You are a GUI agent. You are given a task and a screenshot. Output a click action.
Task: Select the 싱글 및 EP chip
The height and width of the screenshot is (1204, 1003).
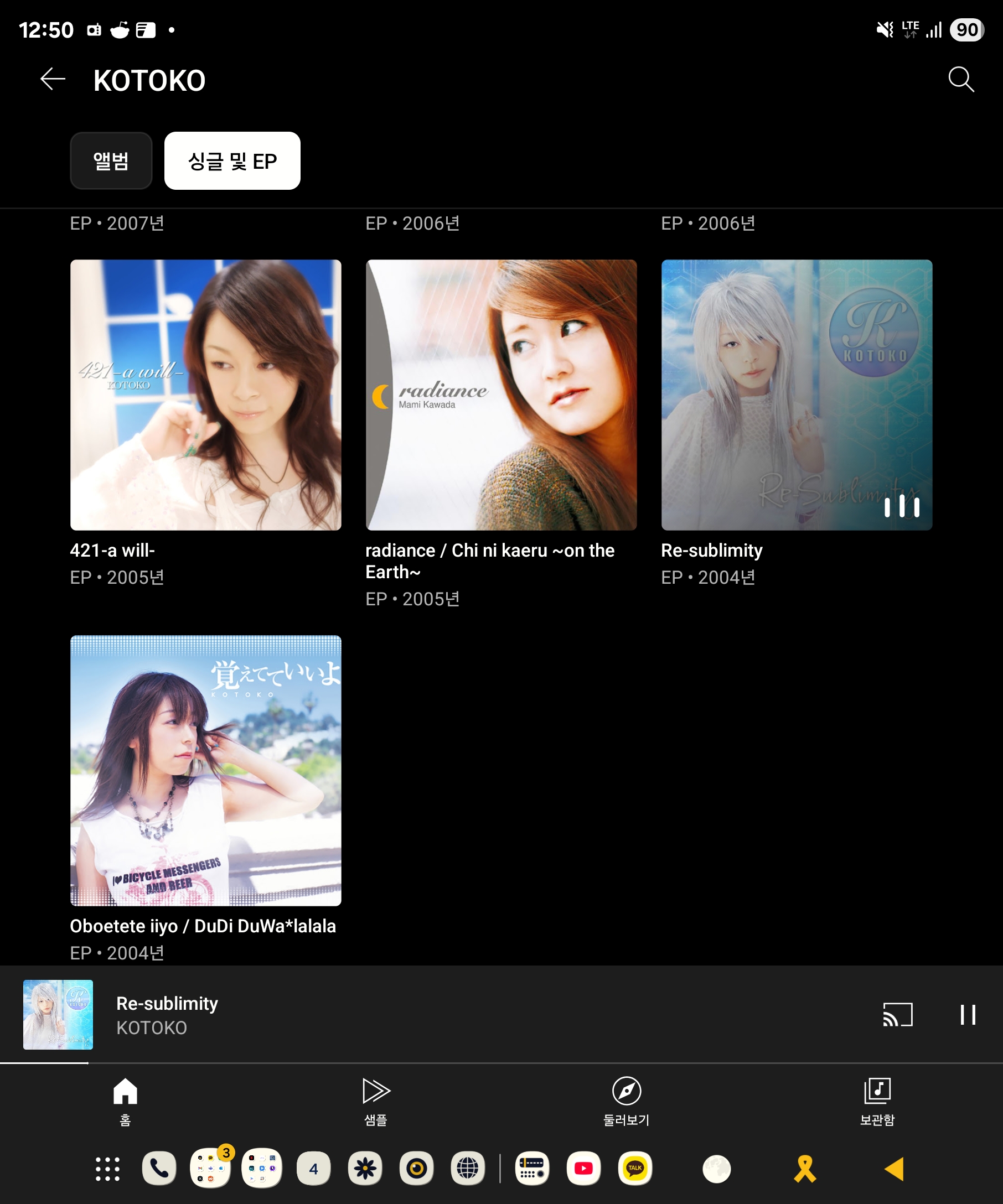pyautogui.click(x=232, y=161)
